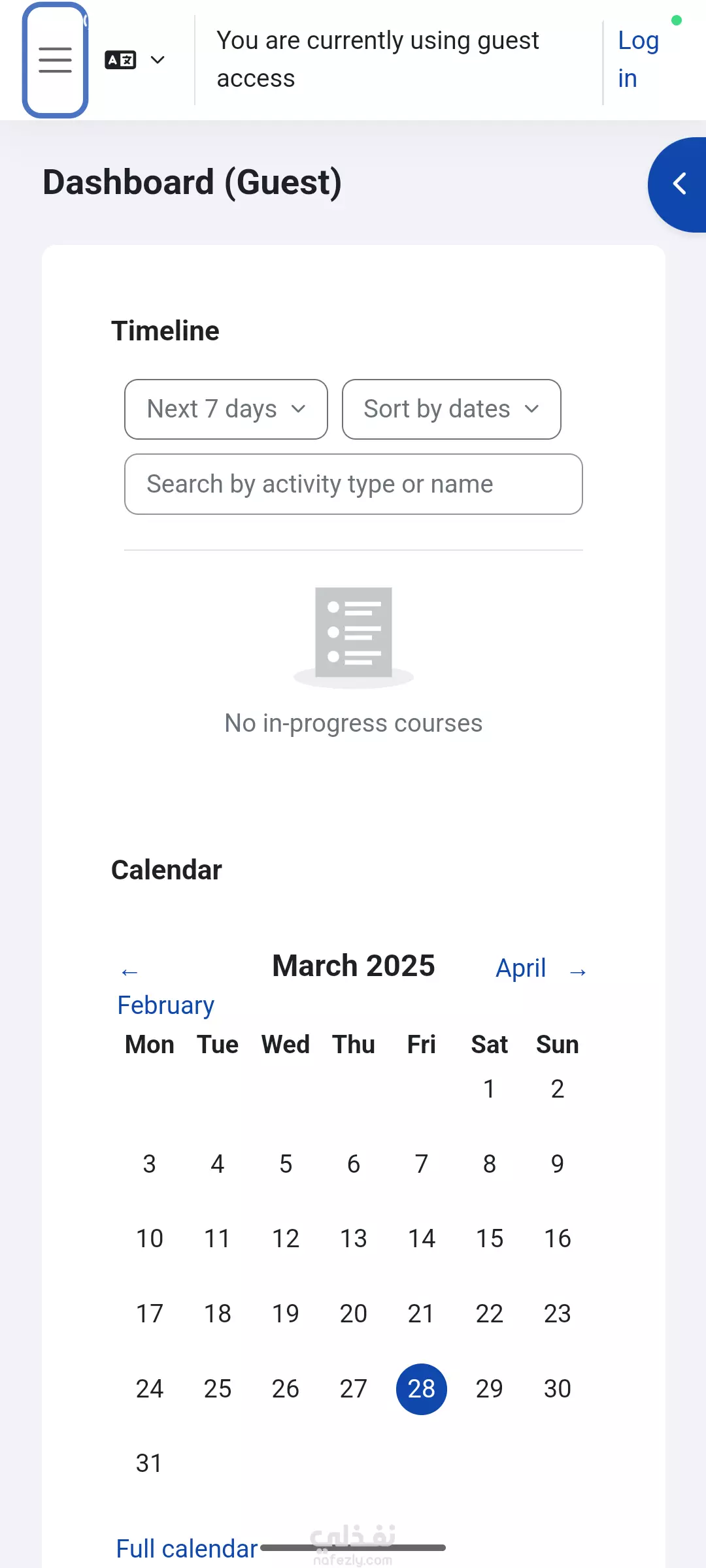Image resolution: width=706 pixels, height=1568 pixels.
Task: Expand the Next 7 days filter
Action: pos(226,410)
